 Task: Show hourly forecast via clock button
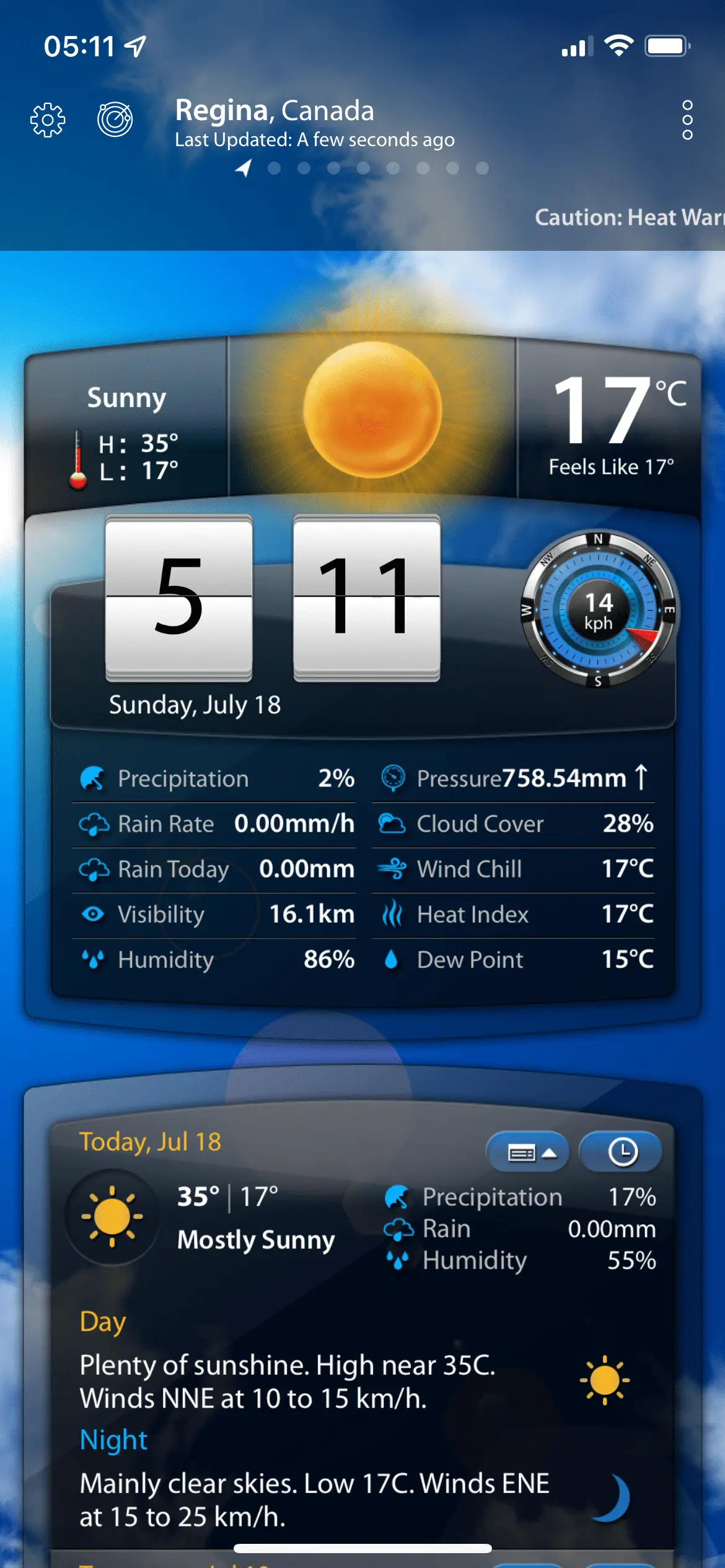[622, 1152]
